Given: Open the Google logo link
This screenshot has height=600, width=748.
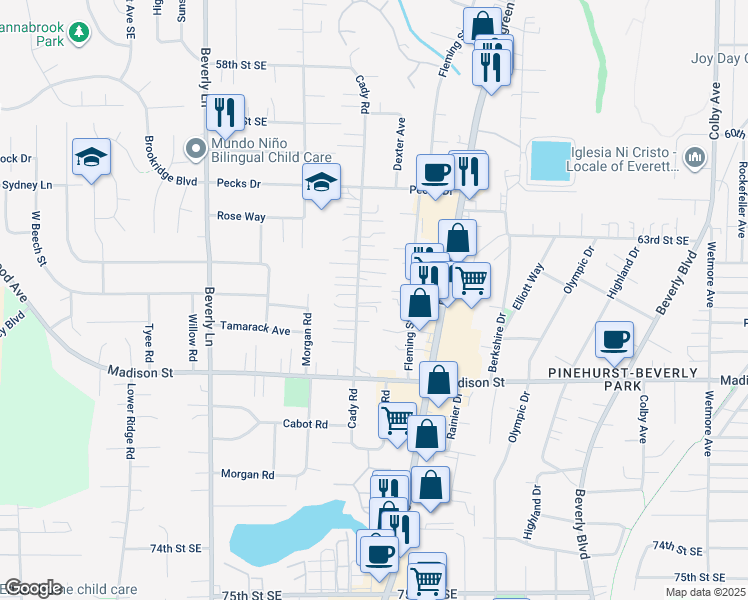Looking at the screenshot, I should [x=33, y=588].
